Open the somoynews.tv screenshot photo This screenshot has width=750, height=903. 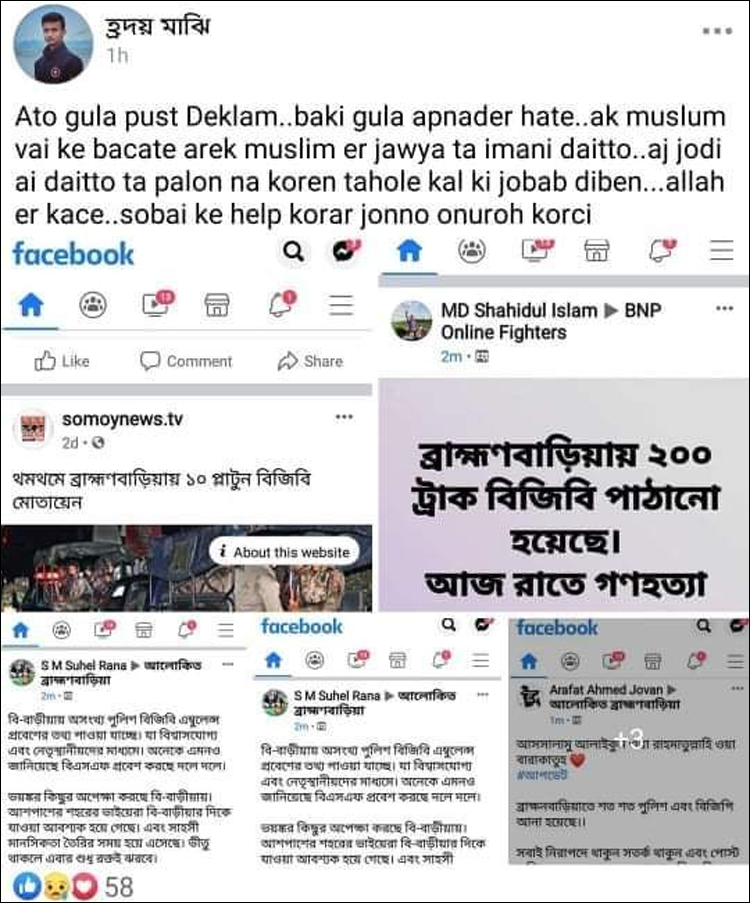tap(190, 425)
